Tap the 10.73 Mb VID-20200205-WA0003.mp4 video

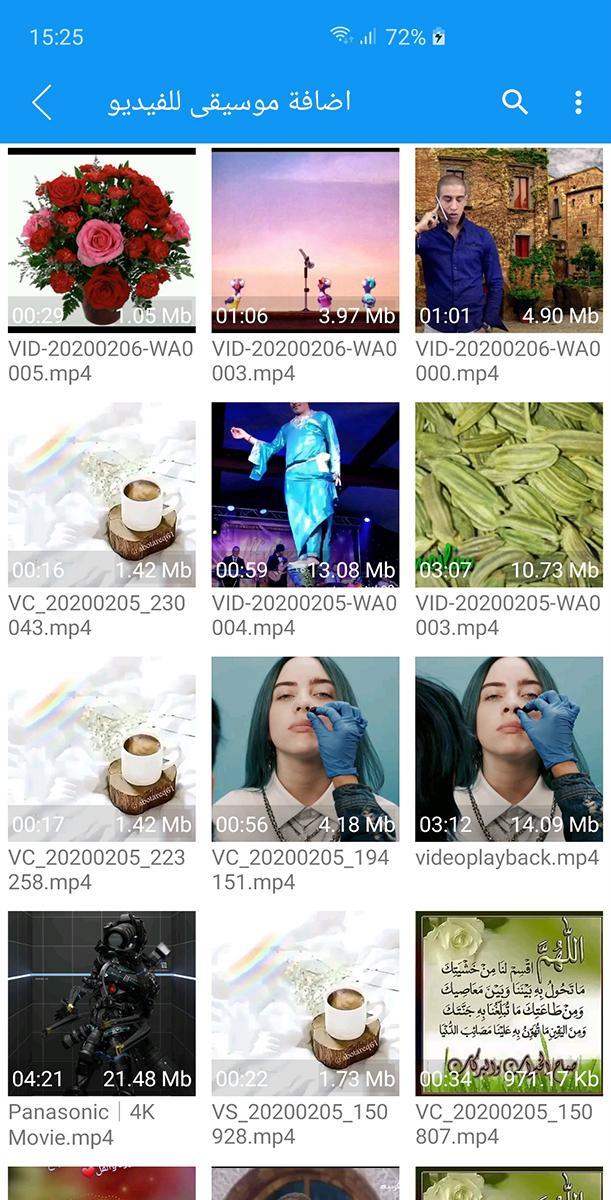(x=509, y=495)
